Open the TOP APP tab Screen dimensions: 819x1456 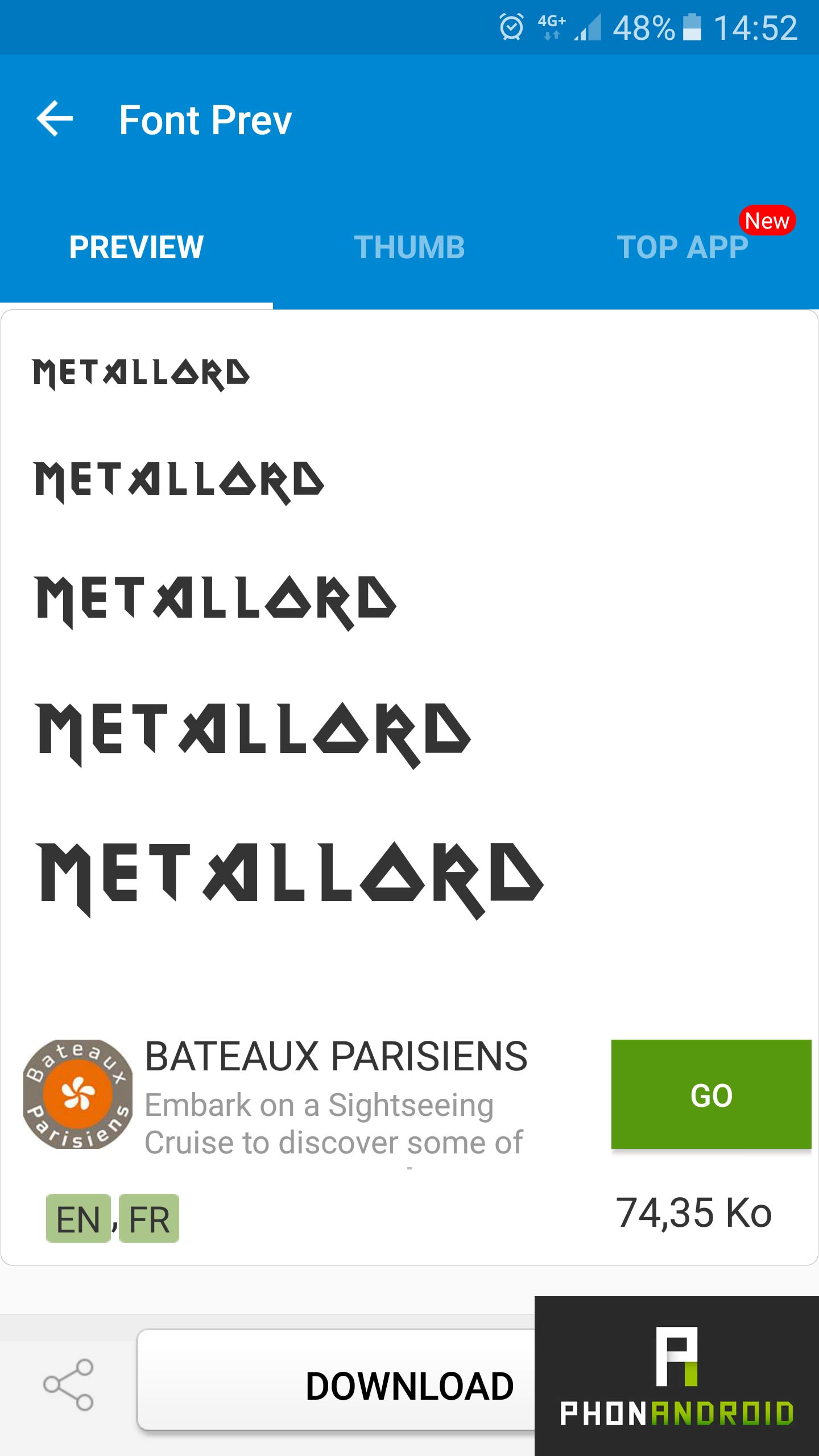(x=682, y=247)
